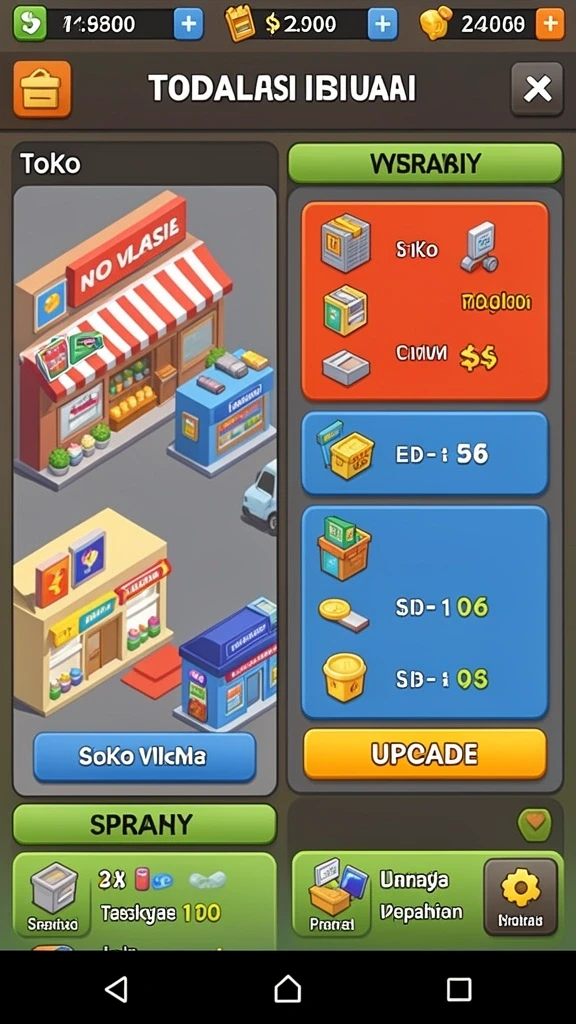
Task: Tap the green heart shield icon
Action: [x=534, y=824]
